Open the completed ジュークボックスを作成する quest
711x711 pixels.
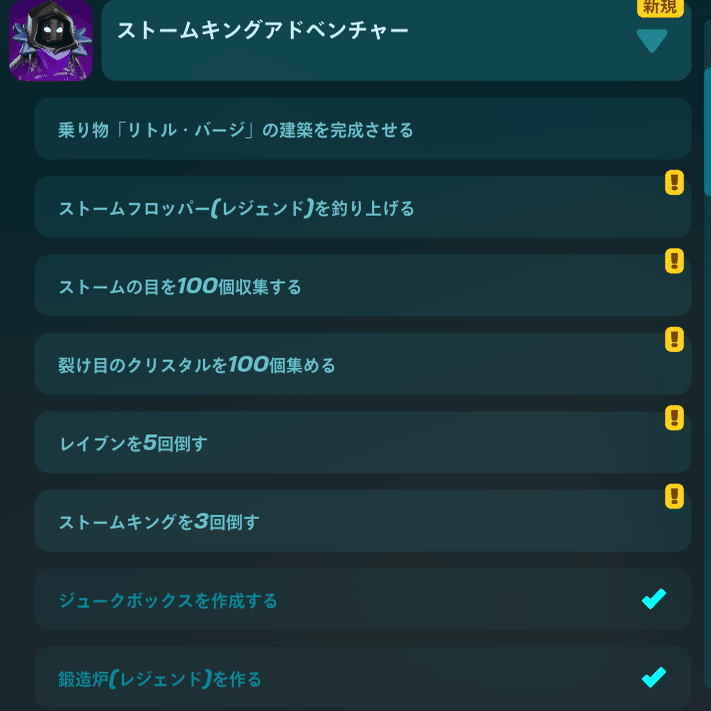(362, 600)
